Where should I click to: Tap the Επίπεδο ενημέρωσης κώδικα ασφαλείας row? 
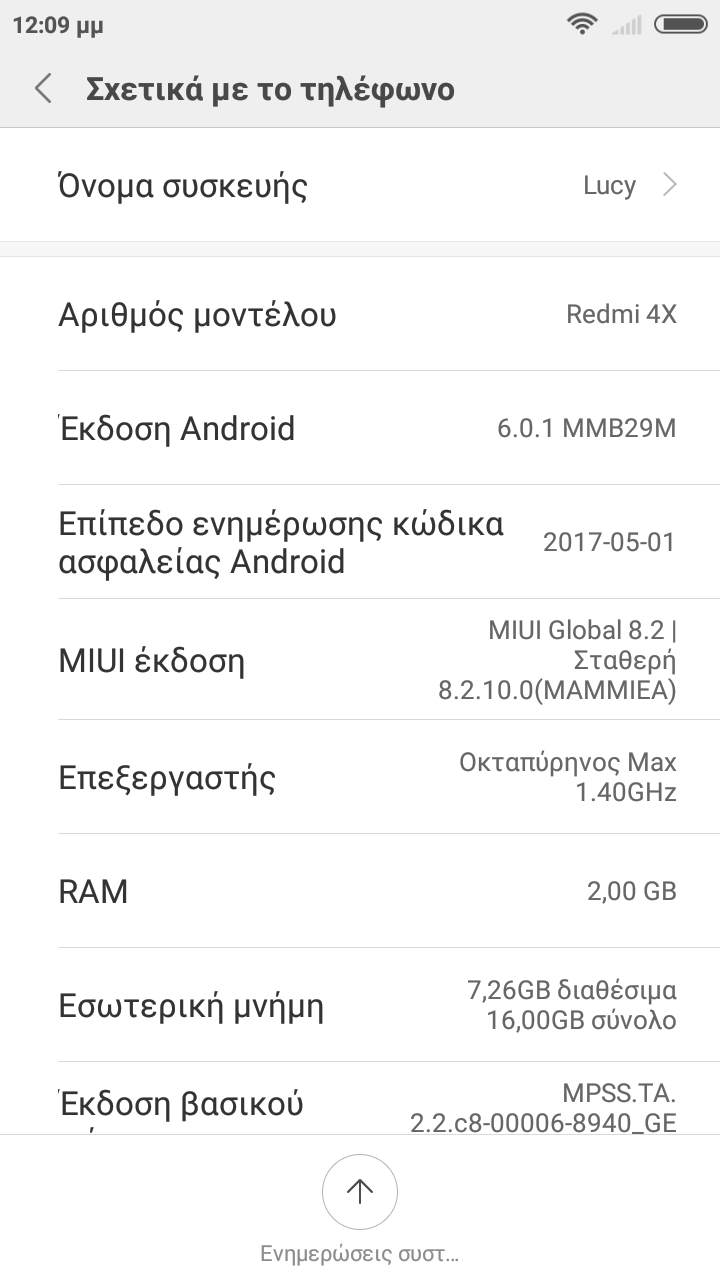360,542
